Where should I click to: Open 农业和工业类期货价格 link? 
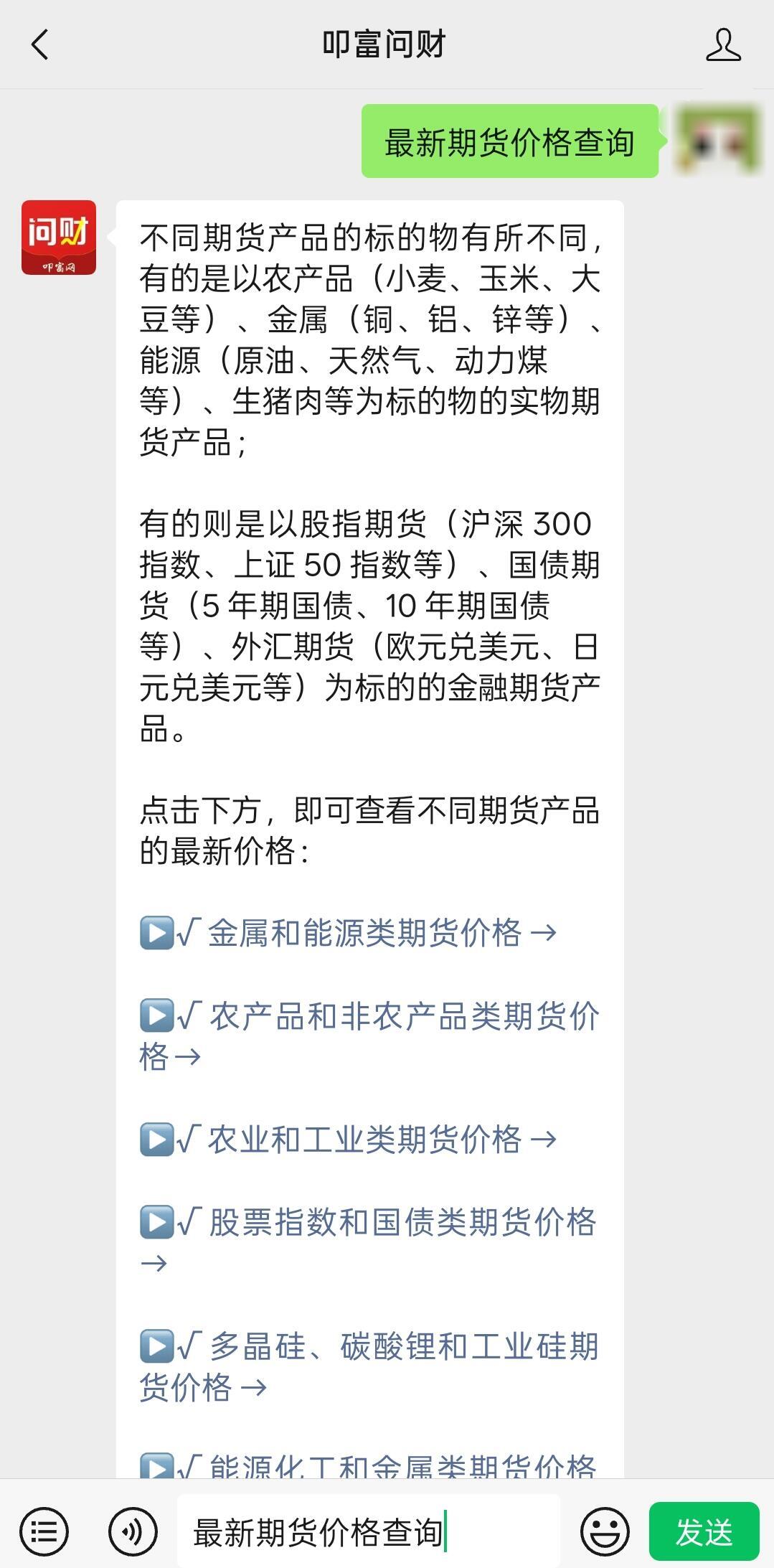click(x=364, y=1140)
